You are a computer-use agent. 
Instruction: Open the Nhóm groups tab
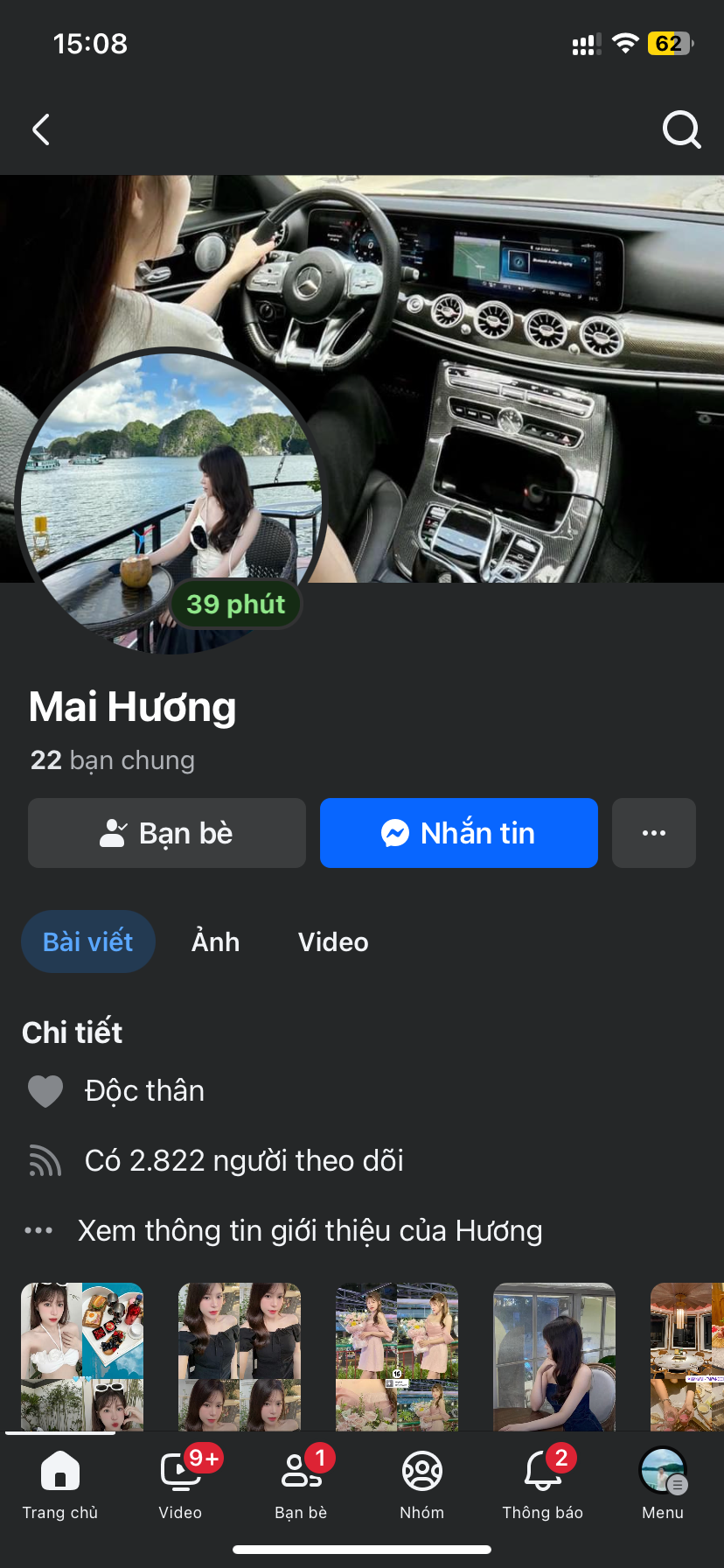(x=421, y=1484)
